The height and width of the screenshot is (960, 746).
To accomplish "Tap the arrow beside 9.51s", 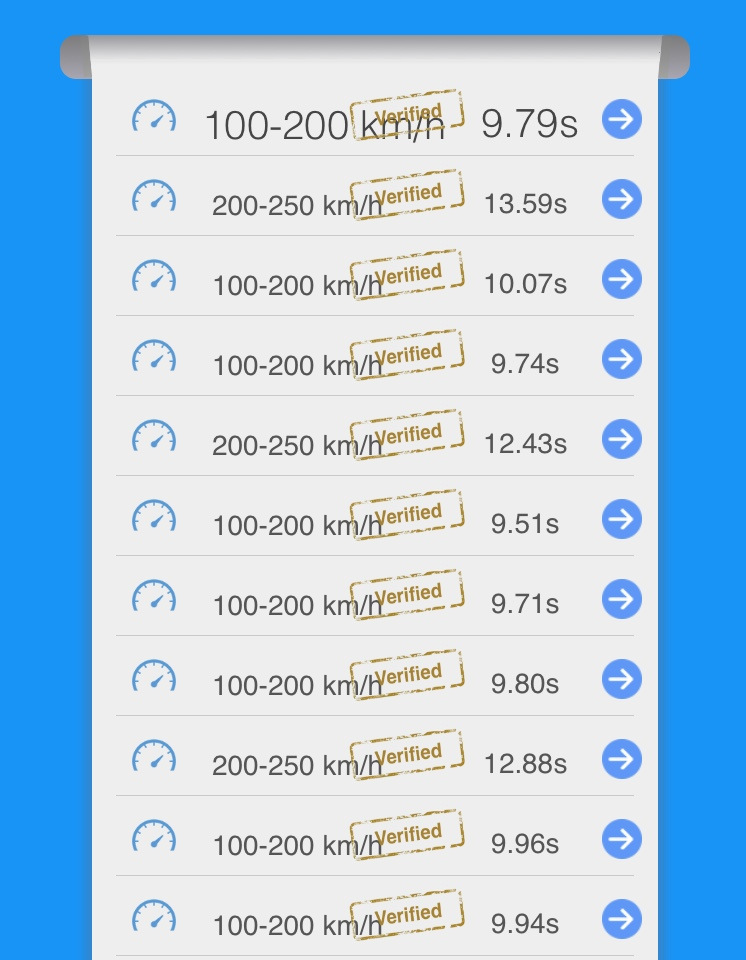I will 621,520.
